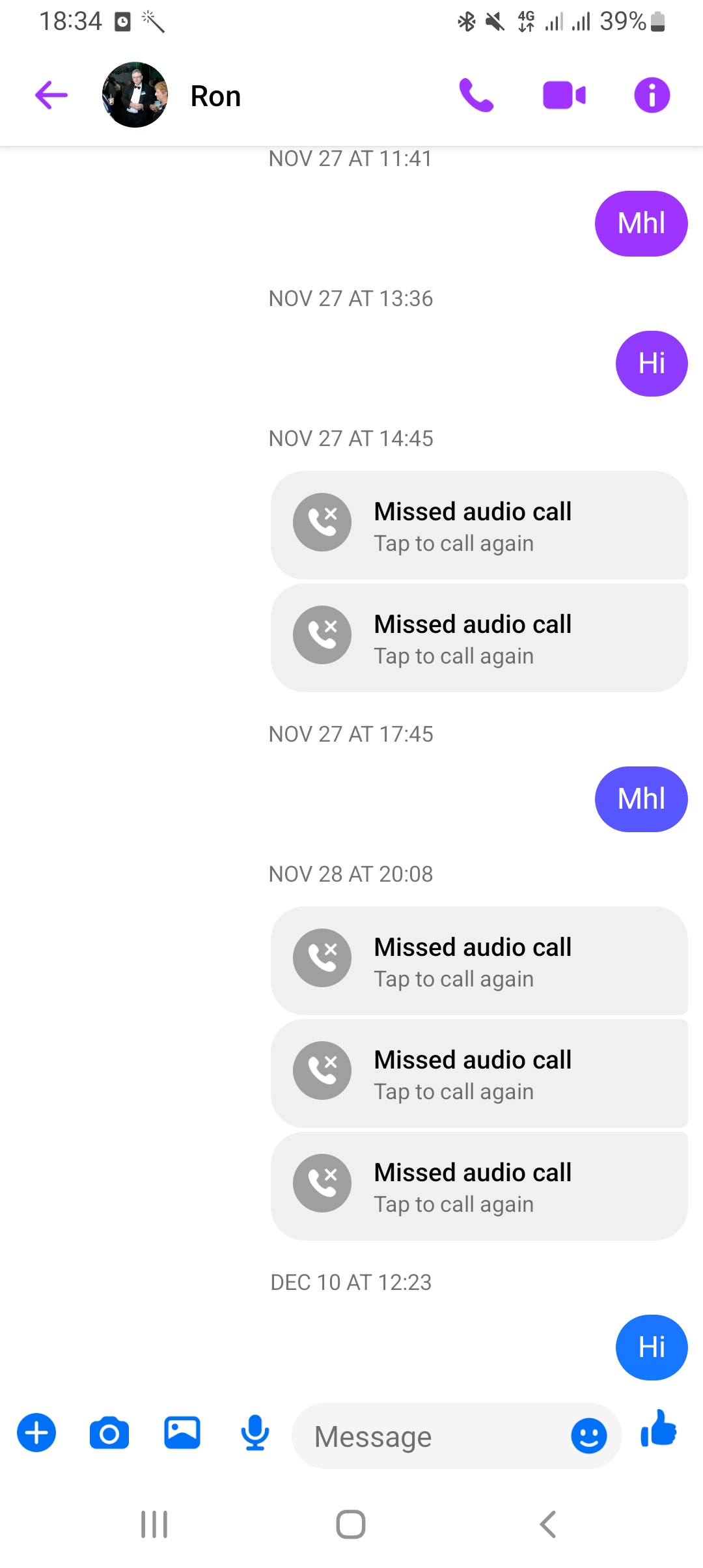The image size is (703, 1568).
Task: Tap the system home button
Action: 351,1524
